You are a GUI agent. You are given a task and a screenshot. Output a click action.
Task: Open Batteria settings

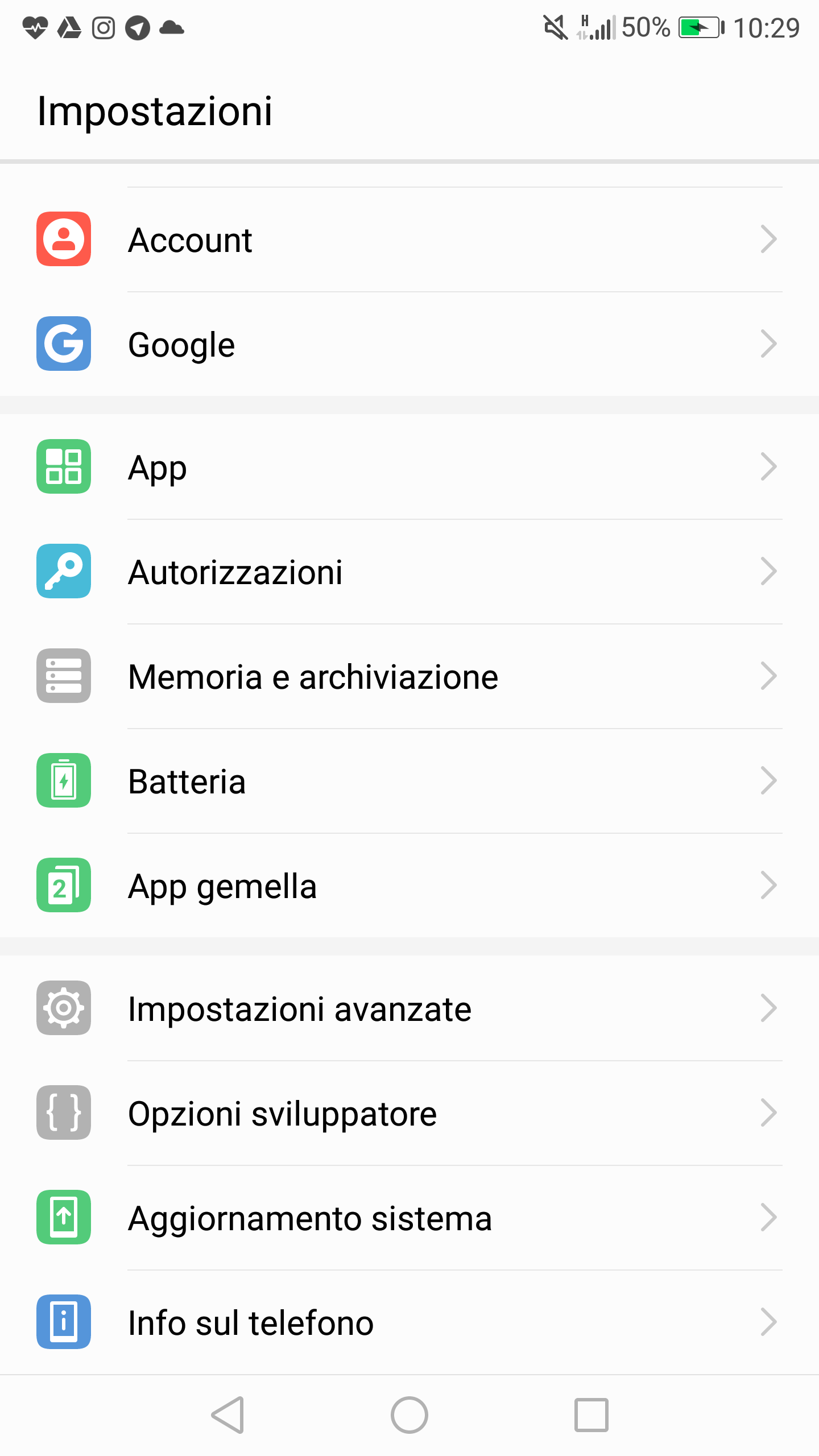click(409, 781)
